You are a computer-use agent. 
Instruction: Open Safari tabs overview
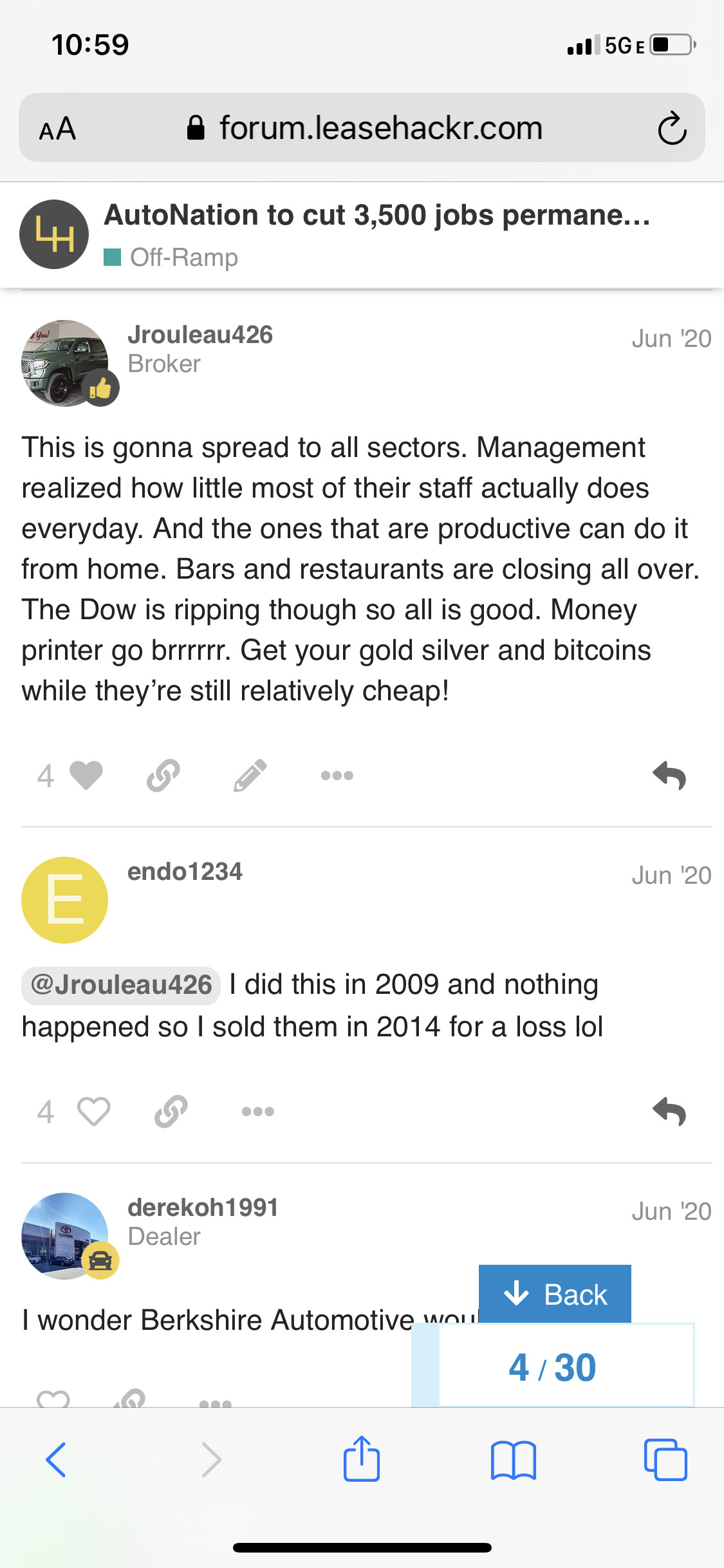(x=665, y=1460)
